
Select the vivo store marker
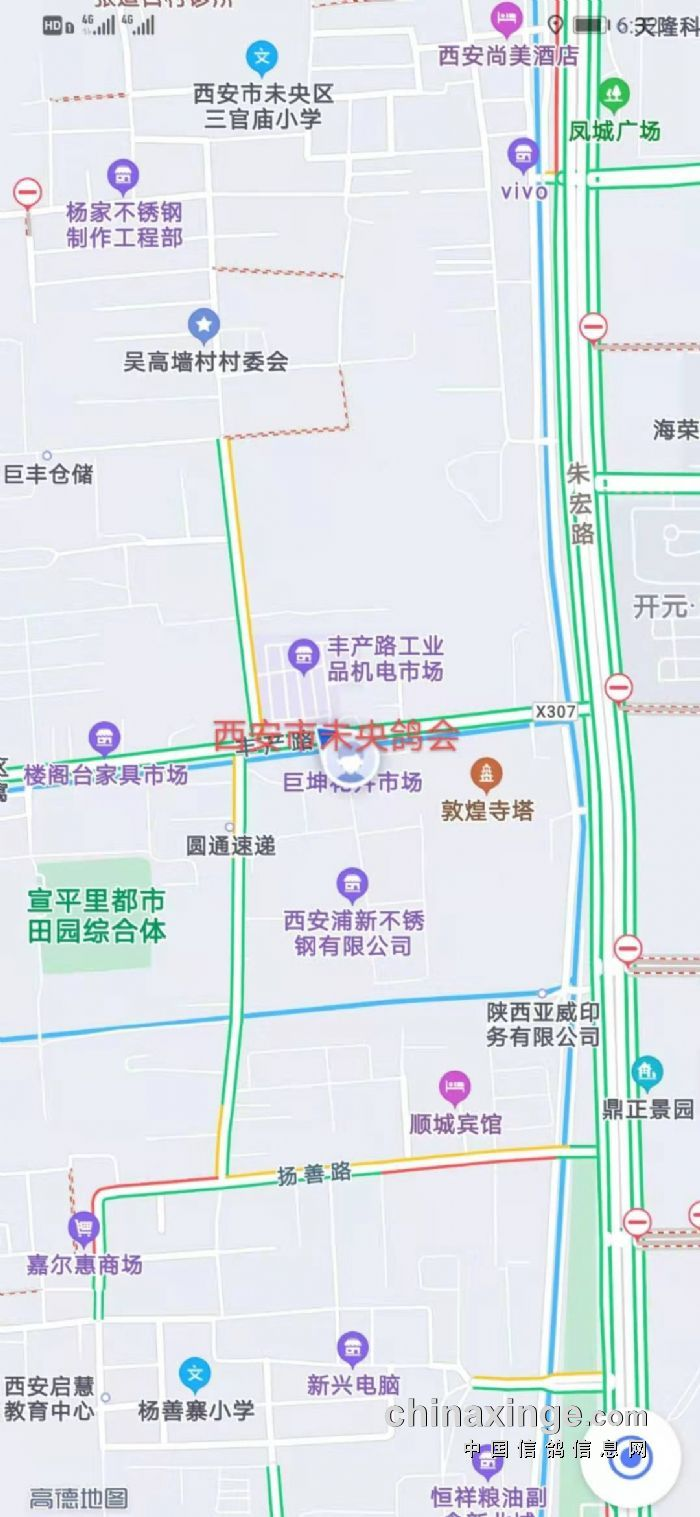(523, 155)
